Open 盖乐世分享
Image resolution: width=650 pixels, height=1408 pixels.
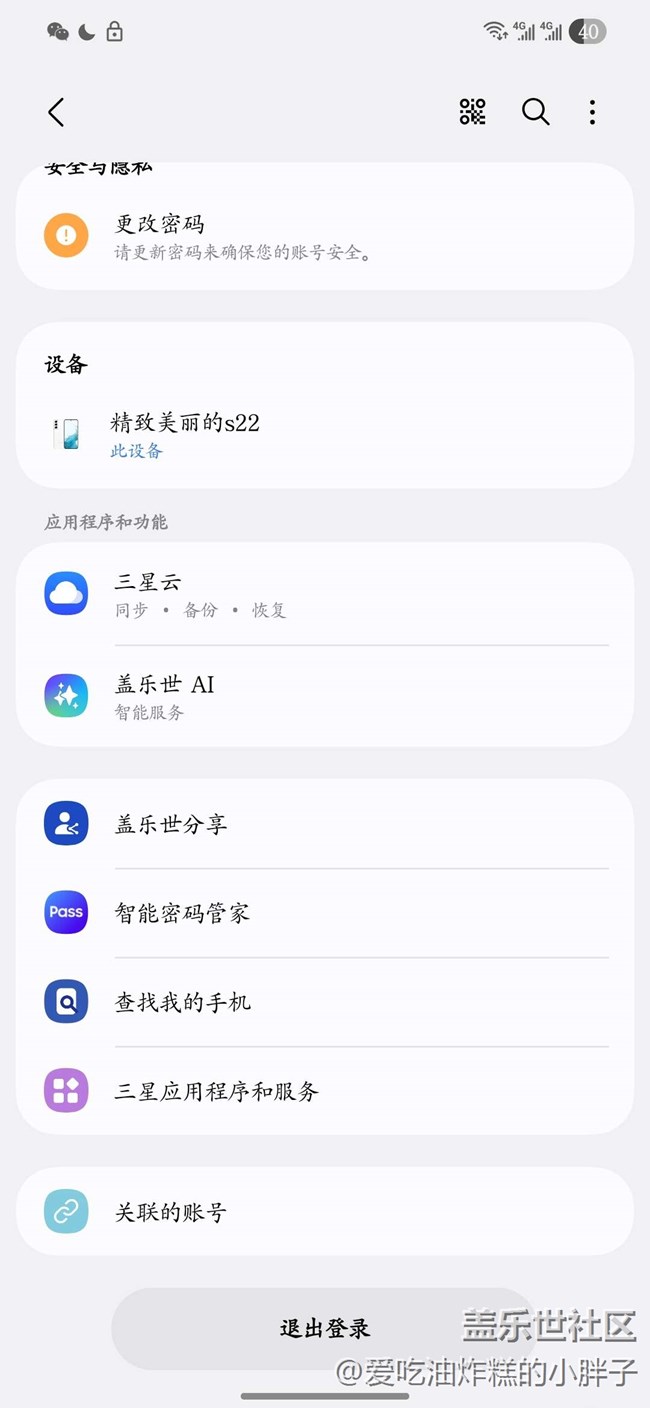pos(324,824)
